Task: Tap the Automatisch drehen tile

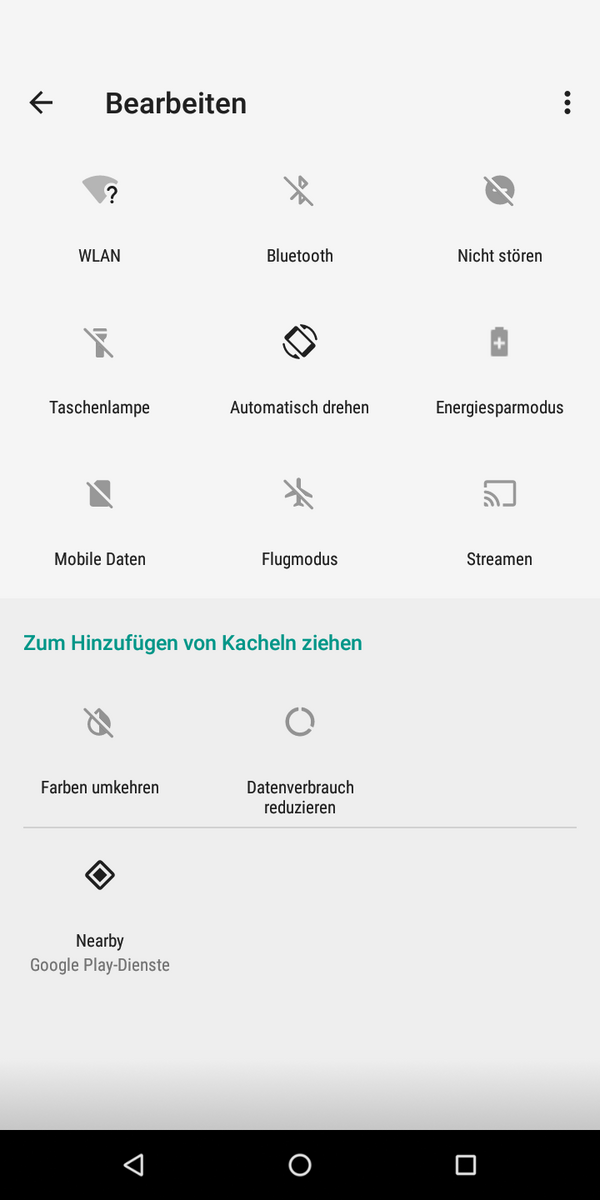Action: click(x=300, y=370)
